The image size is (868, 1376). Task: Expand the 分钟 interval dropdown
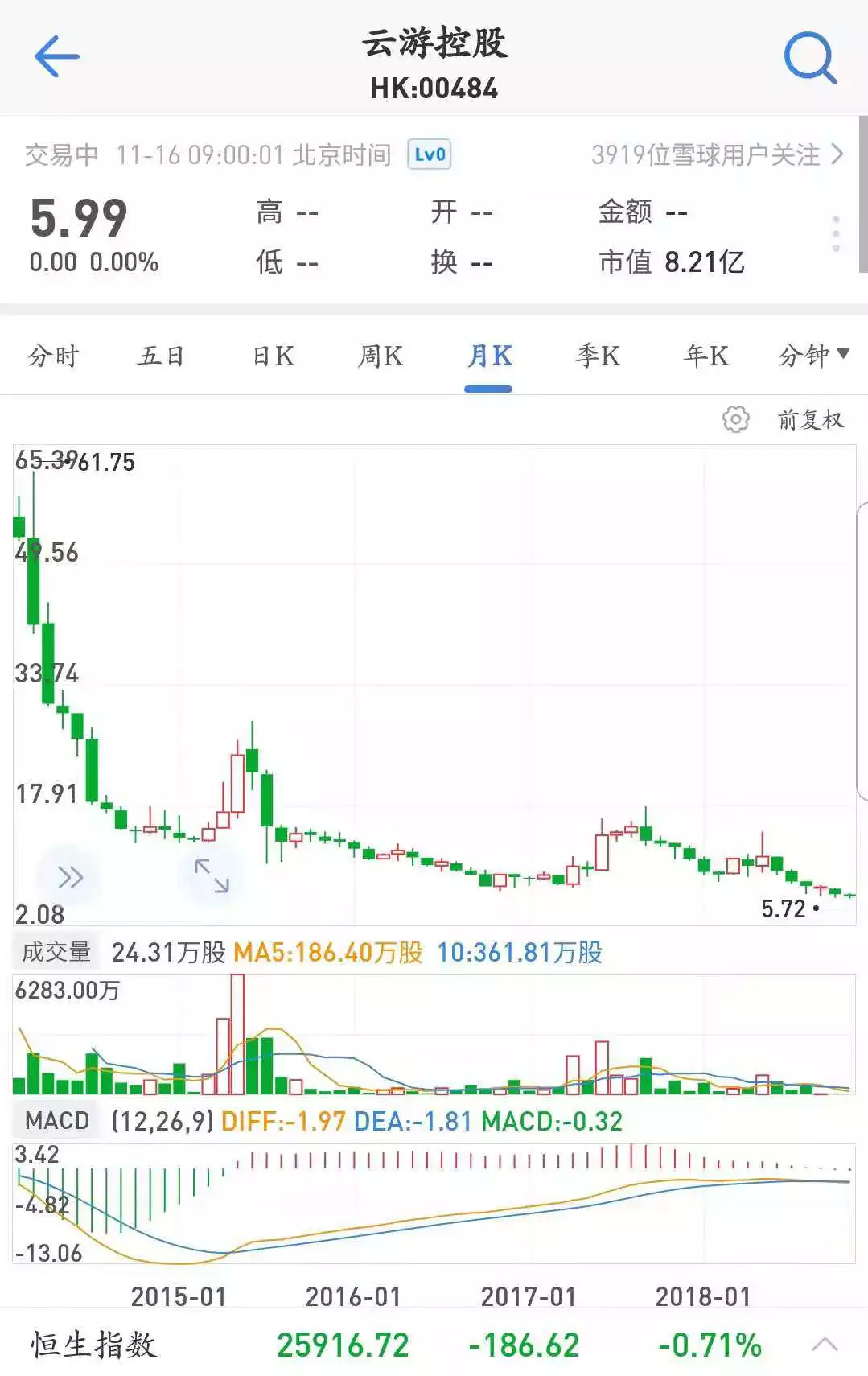click(812, 355)
